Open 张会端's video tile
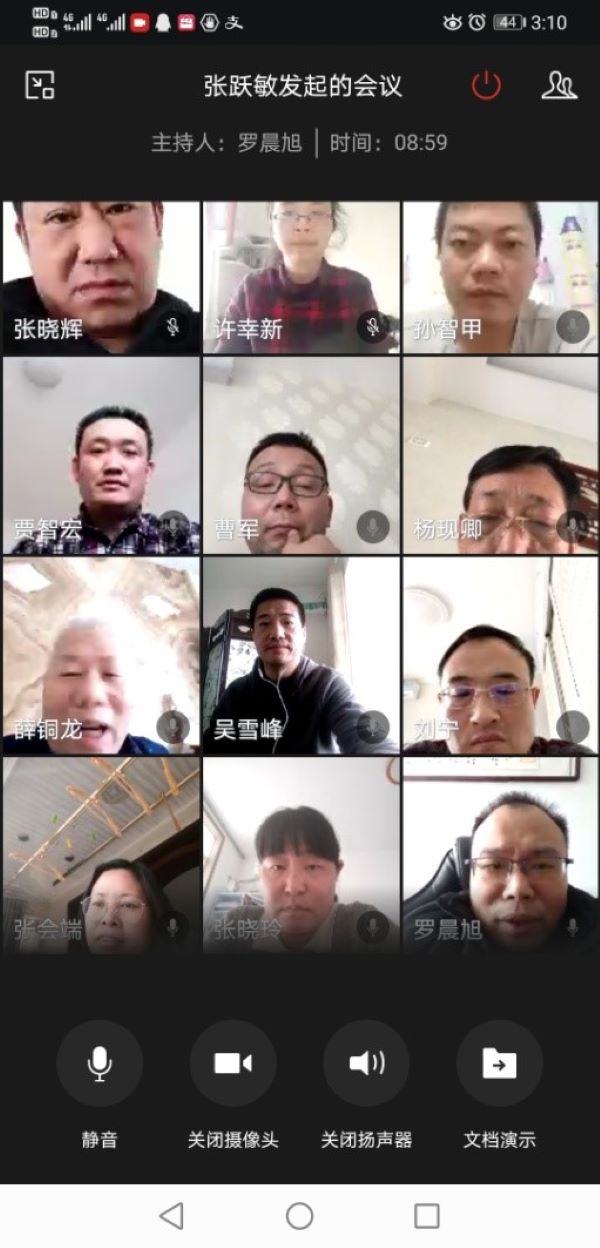600x1248 pixels. pos(100,855)
